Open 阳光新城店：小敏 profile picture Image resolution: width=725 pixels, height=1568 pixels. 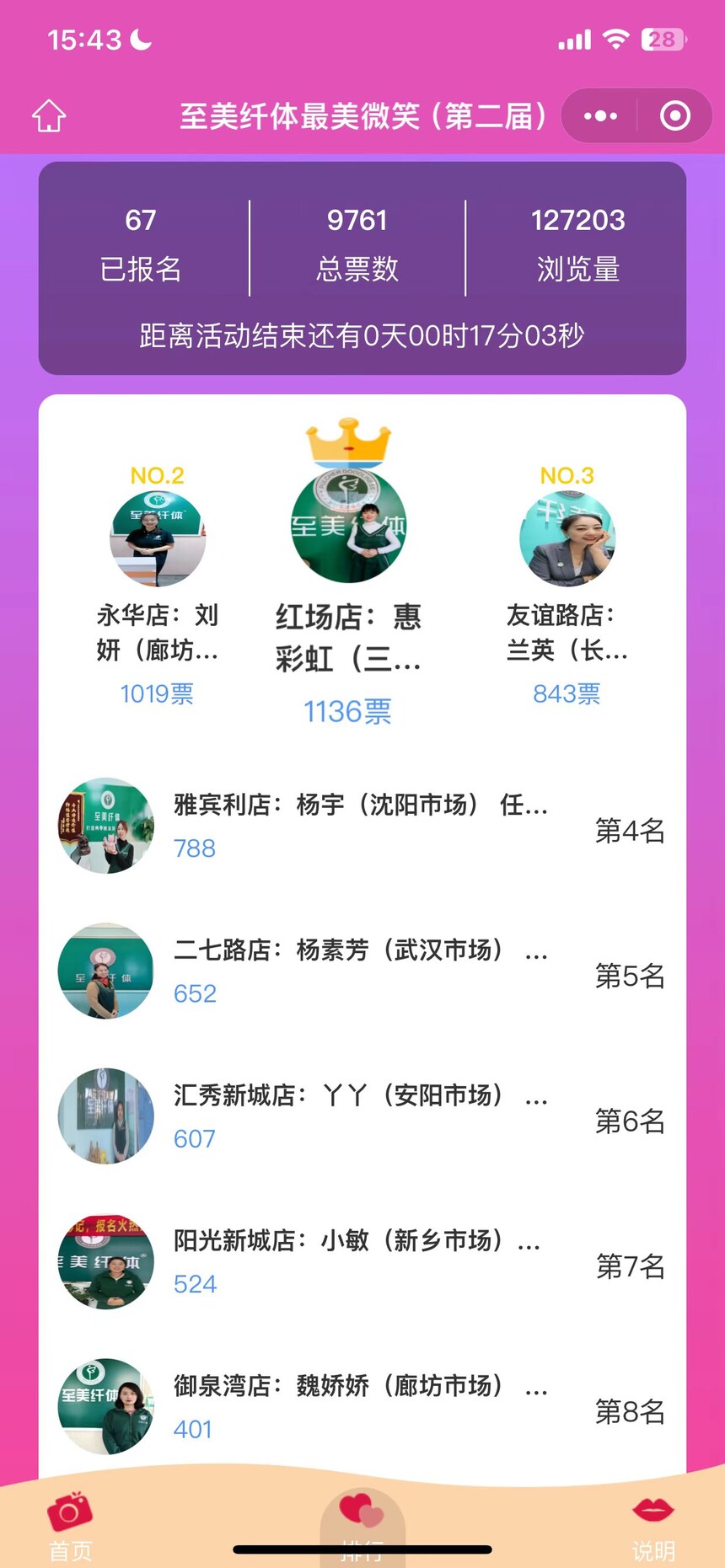(x=105, y=1260)
